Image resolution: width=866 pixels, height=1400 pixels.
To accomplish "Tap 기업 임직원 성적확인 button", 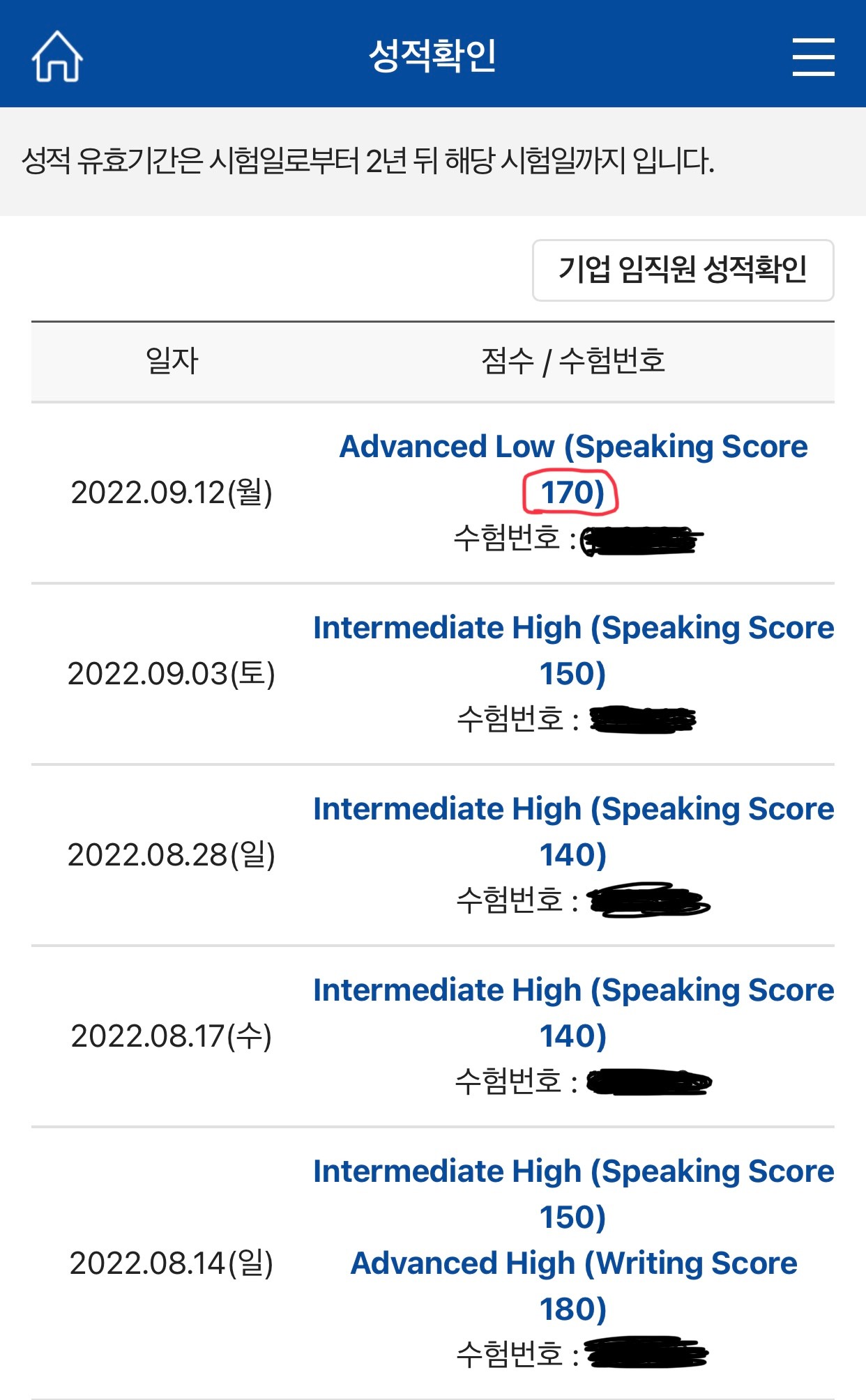I will point(683,270).
